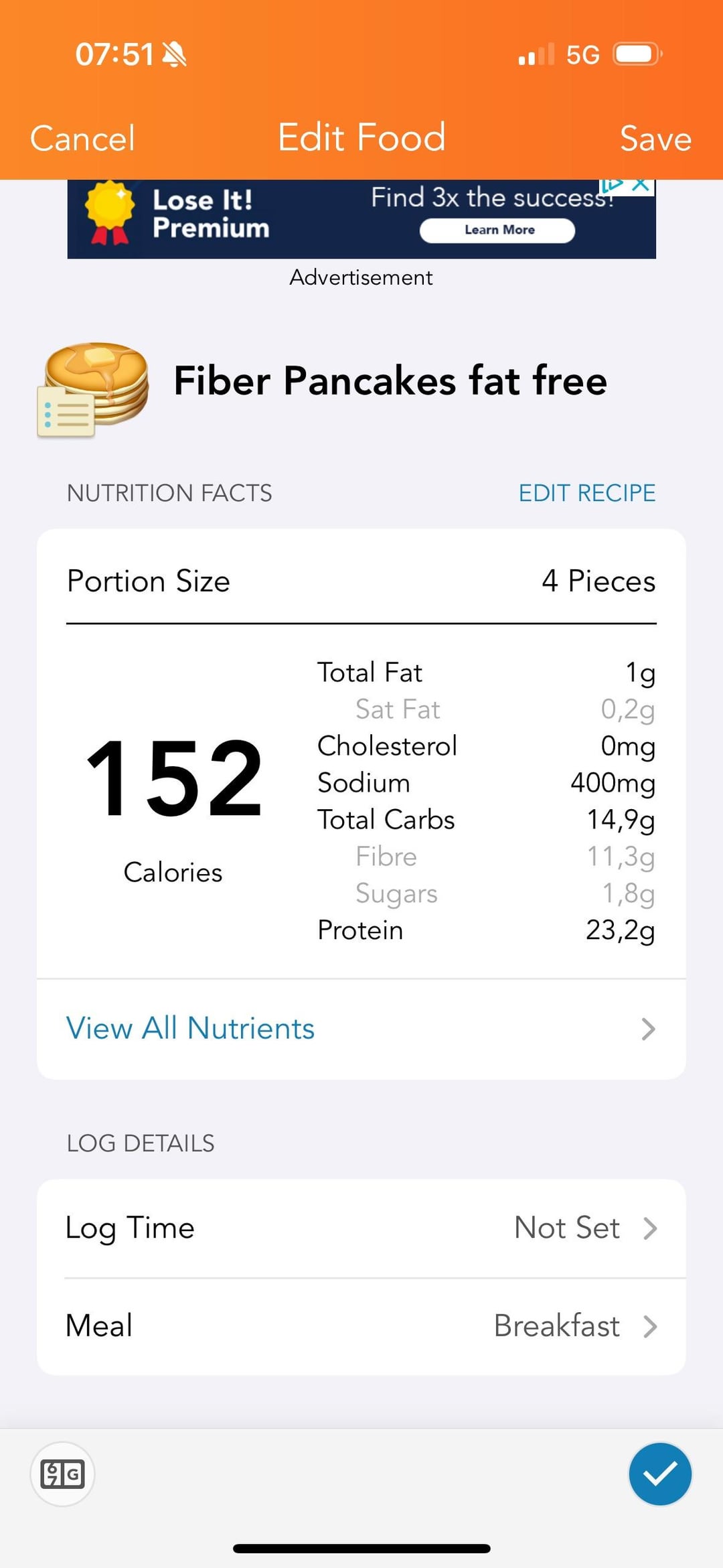Cancel editing the food
The height and width of the screenshot is (1568, 723).
82,139
